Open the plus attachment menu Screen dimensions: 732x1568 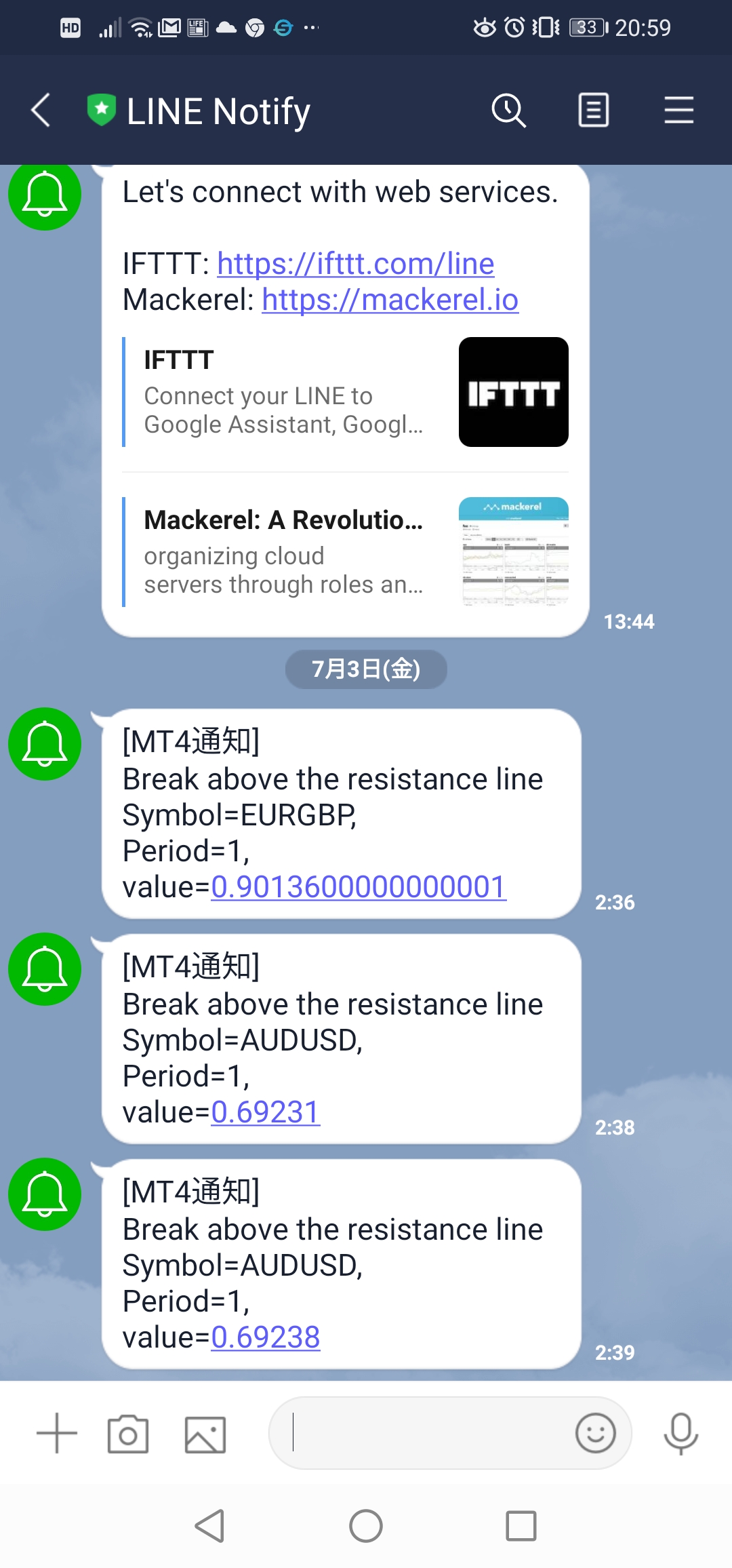click(57, 1433)
